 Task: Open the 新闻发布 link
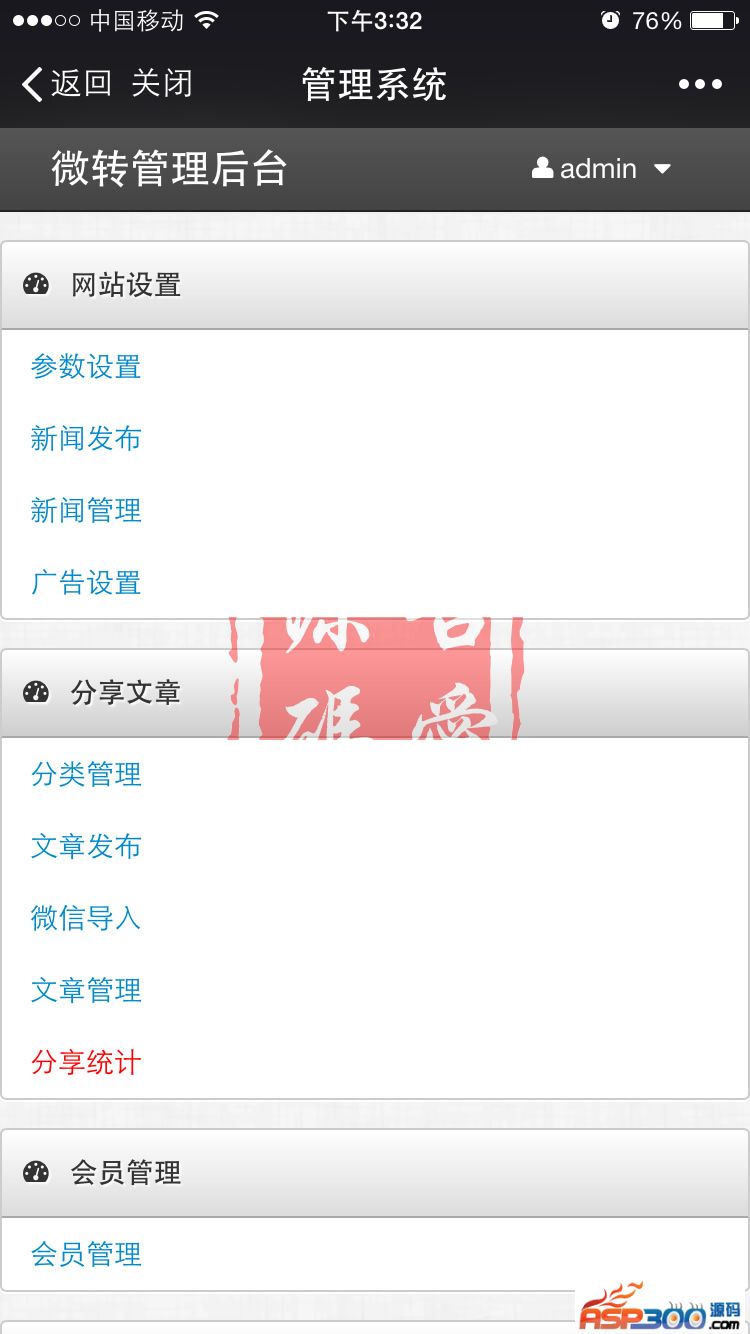point(86,439)
